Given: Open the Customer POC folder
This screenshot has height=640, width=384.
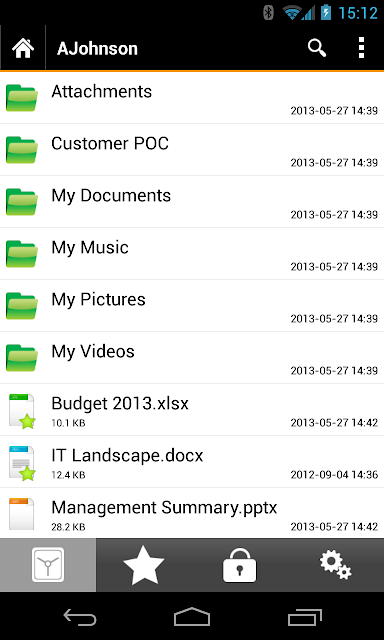Looking at the screenshot, I should coord(192,150).
